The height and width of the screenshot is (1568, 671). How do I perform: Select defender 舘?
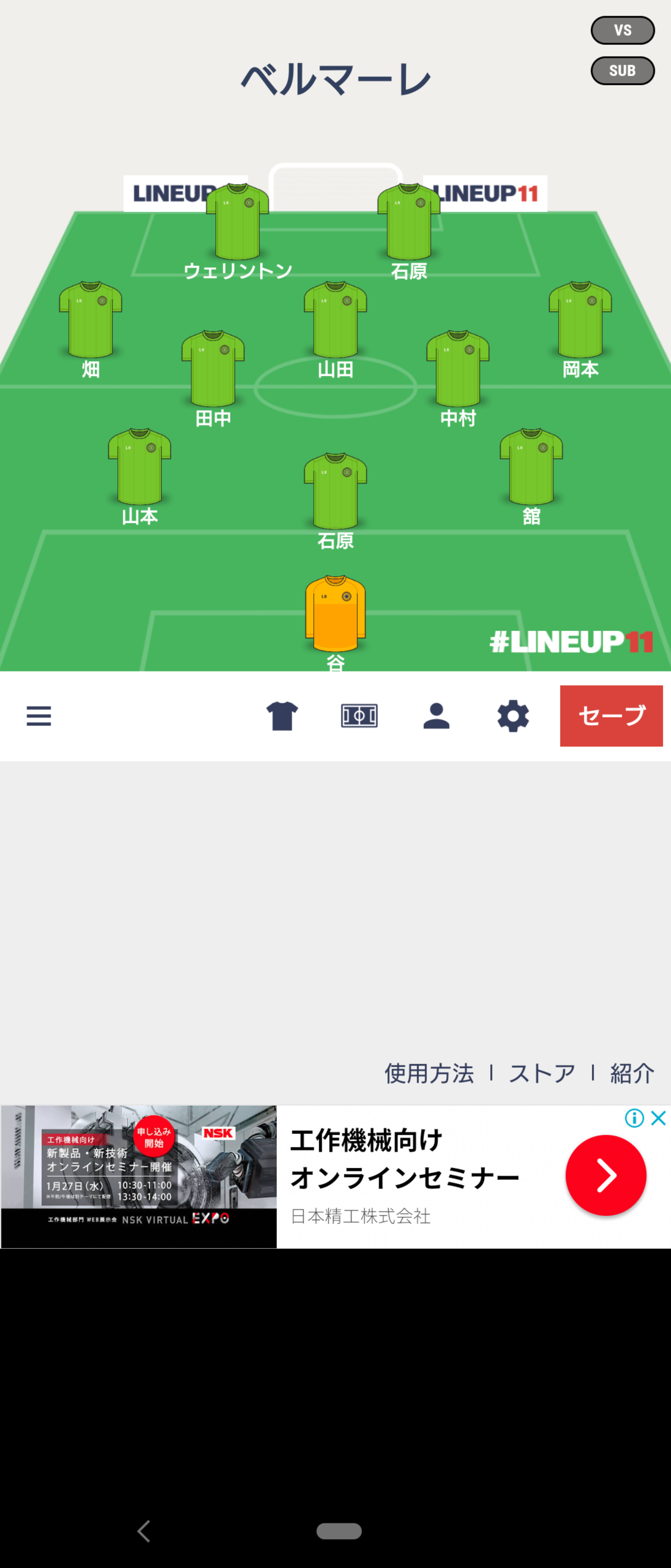point(531,468)
